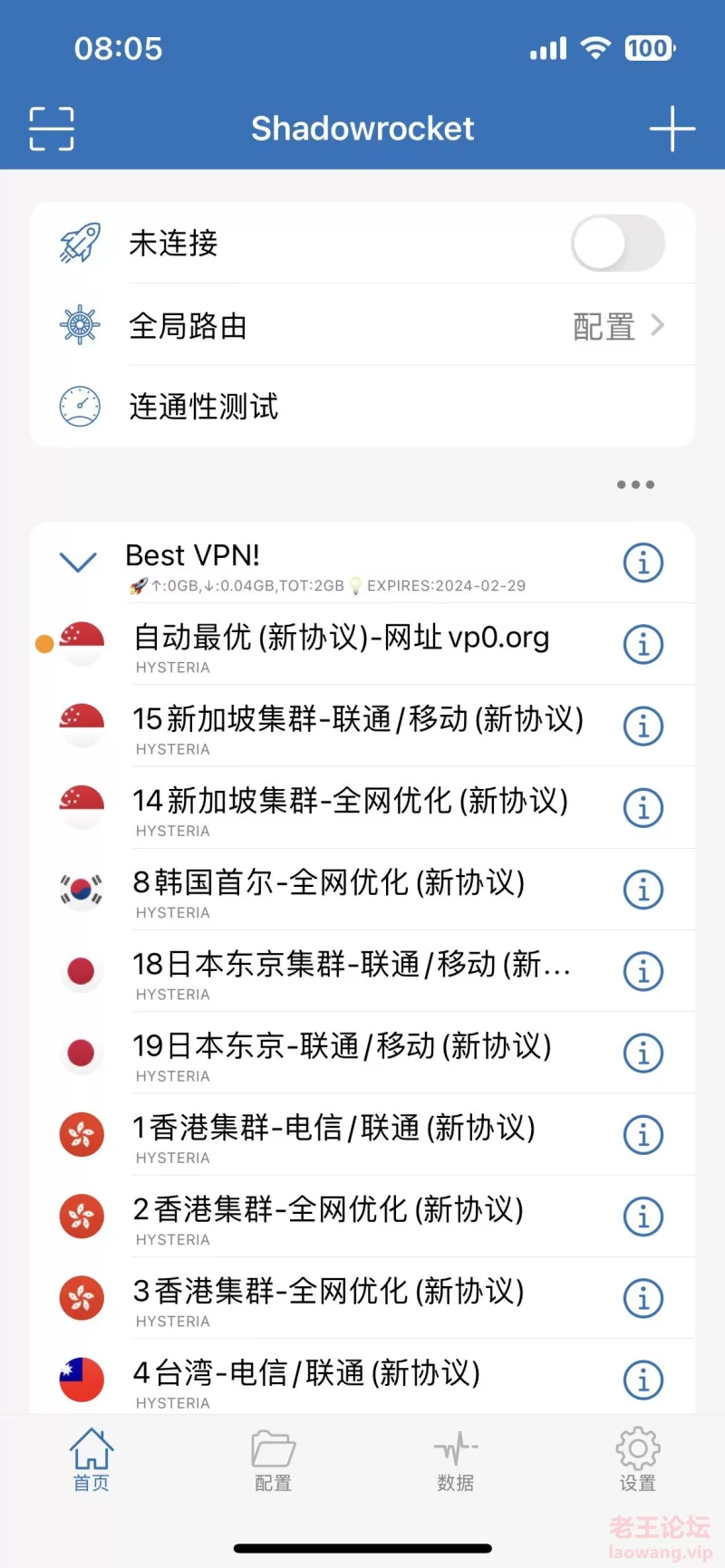Open the three-dot more options menu
Viewport: 725px width, 1568px height.
coord(635,485)
